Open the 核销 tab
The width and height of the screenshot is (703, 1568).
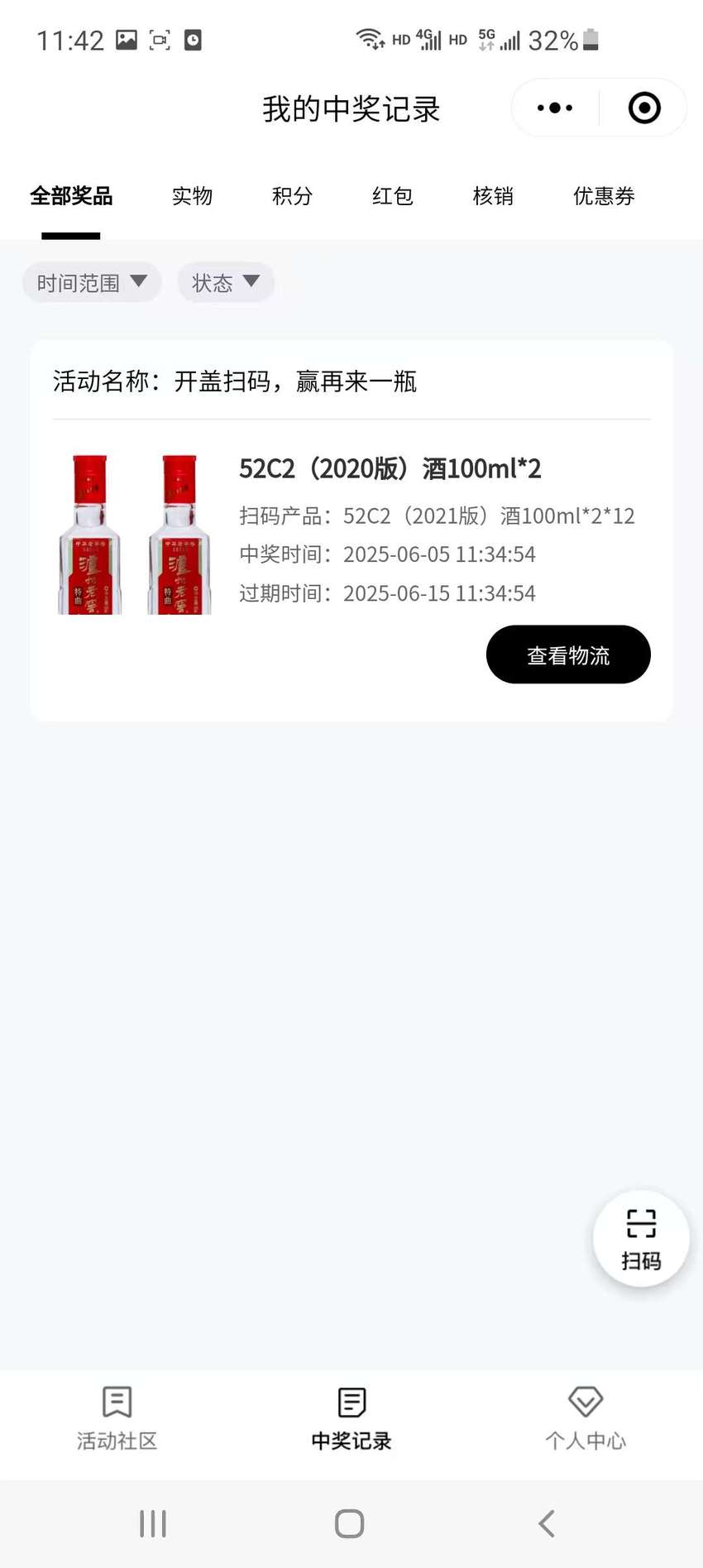(493, 196)
